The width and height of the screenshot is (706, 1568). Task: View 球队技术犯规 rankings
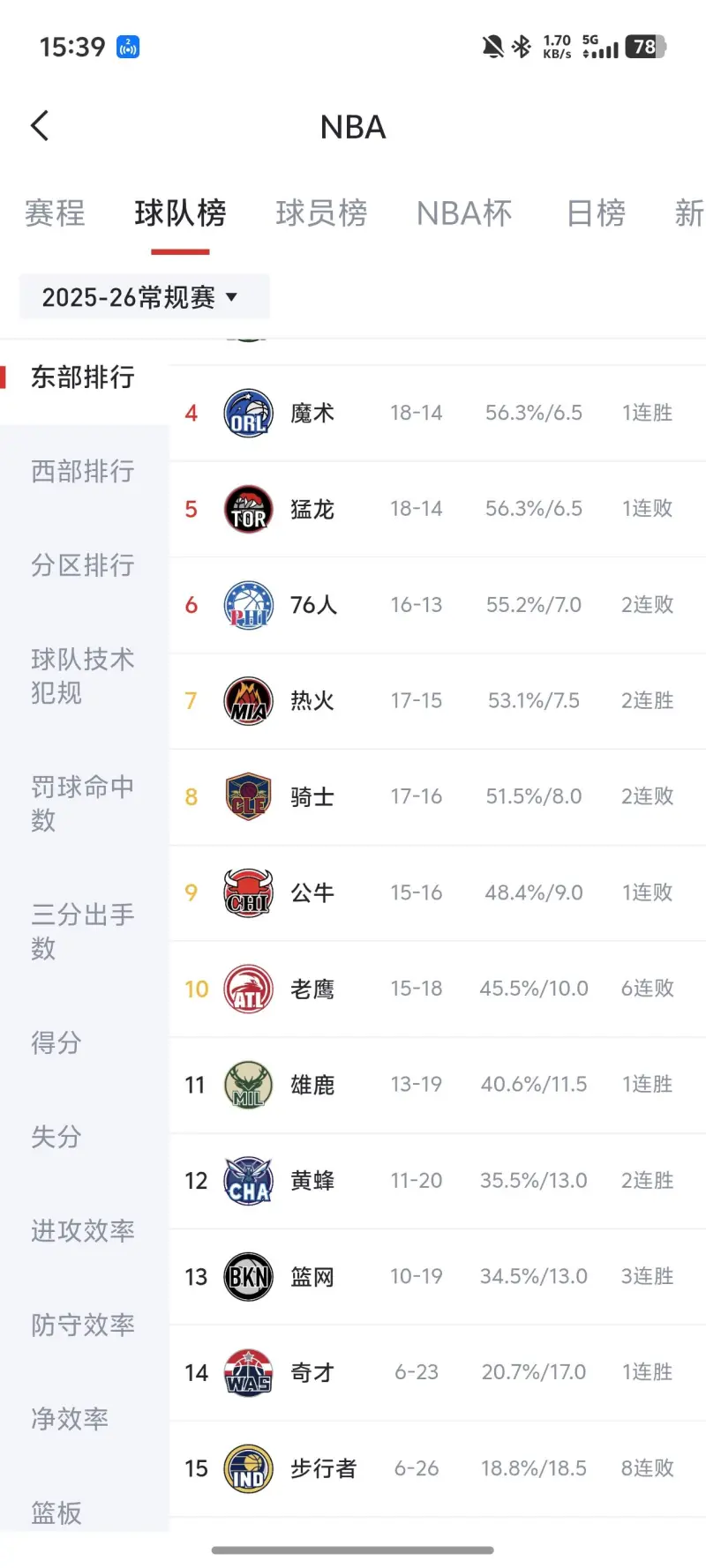click(83, 676)
